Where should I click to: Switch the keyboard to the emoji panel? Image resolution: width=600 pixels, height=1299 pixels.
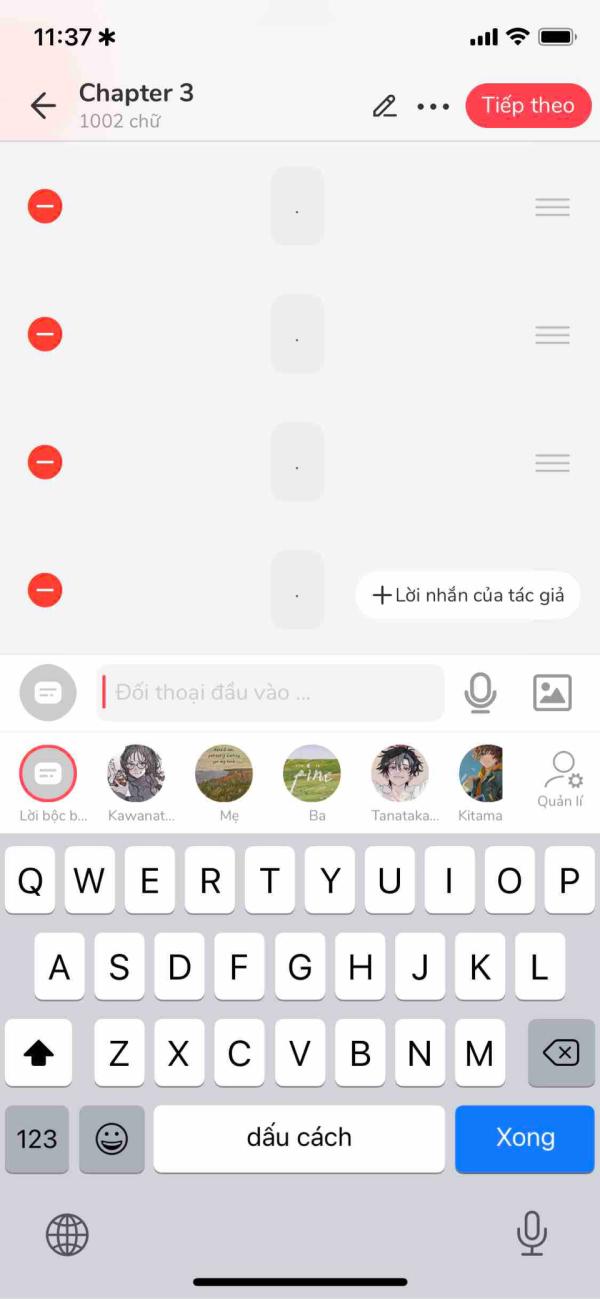(x=111, y=1138)
